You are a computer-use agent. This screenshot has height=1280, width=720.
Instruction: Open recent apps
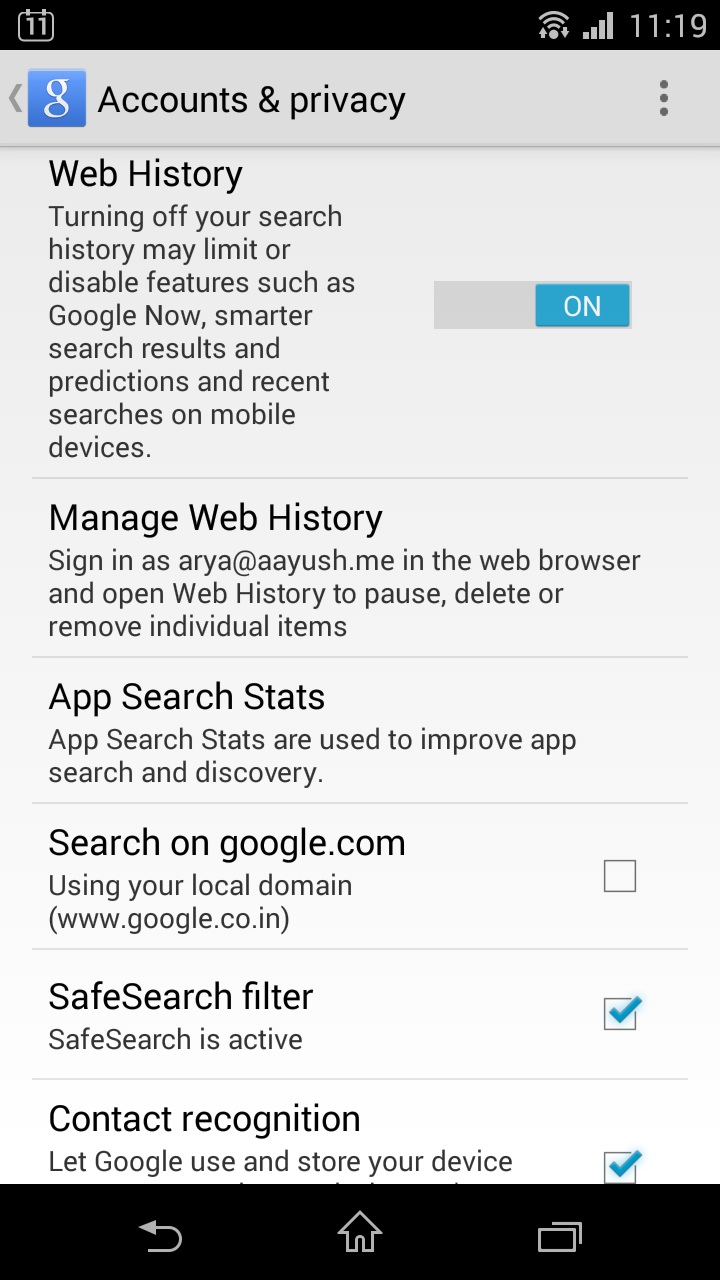click(559, 1237)
